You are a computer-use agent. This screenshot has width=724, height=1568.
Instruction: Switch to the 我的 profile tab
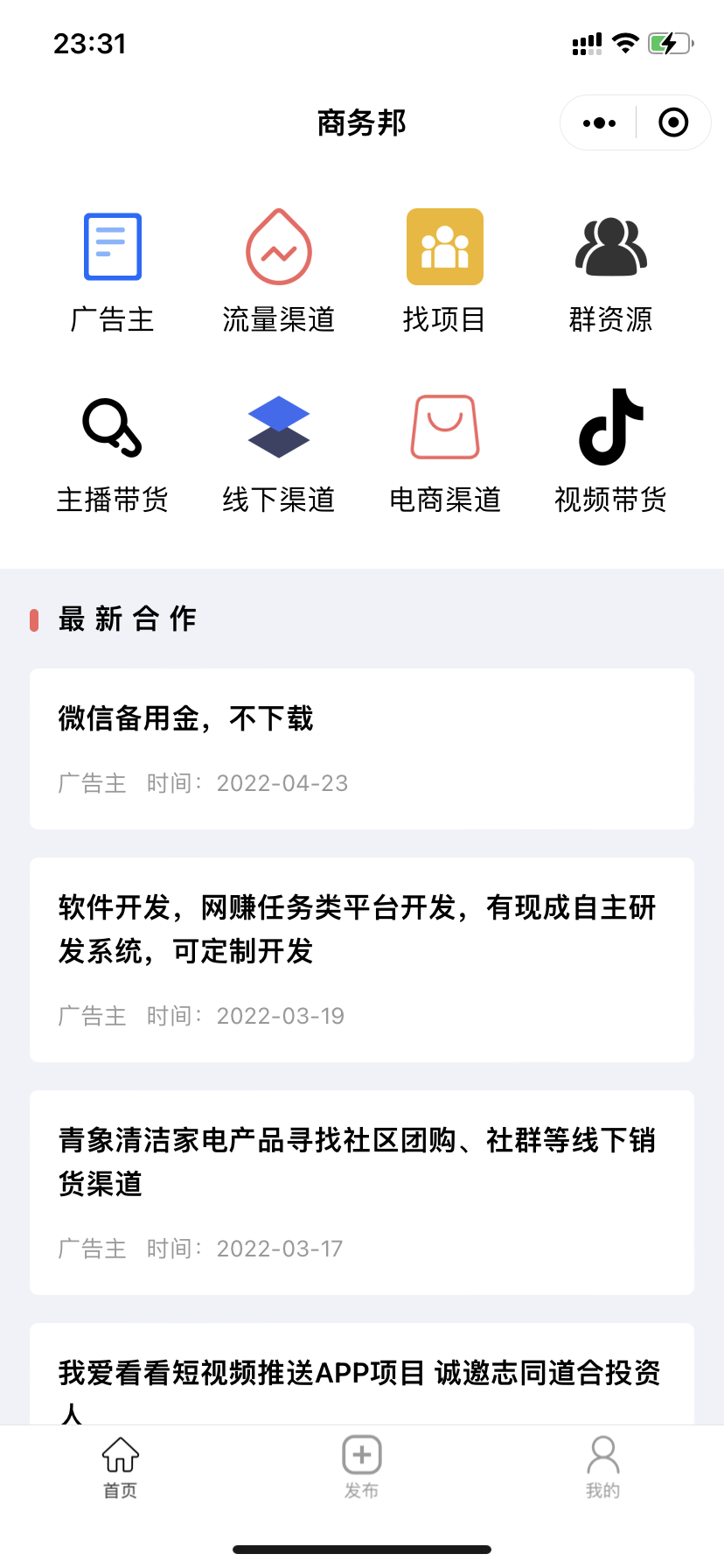tap(602, 1465)
